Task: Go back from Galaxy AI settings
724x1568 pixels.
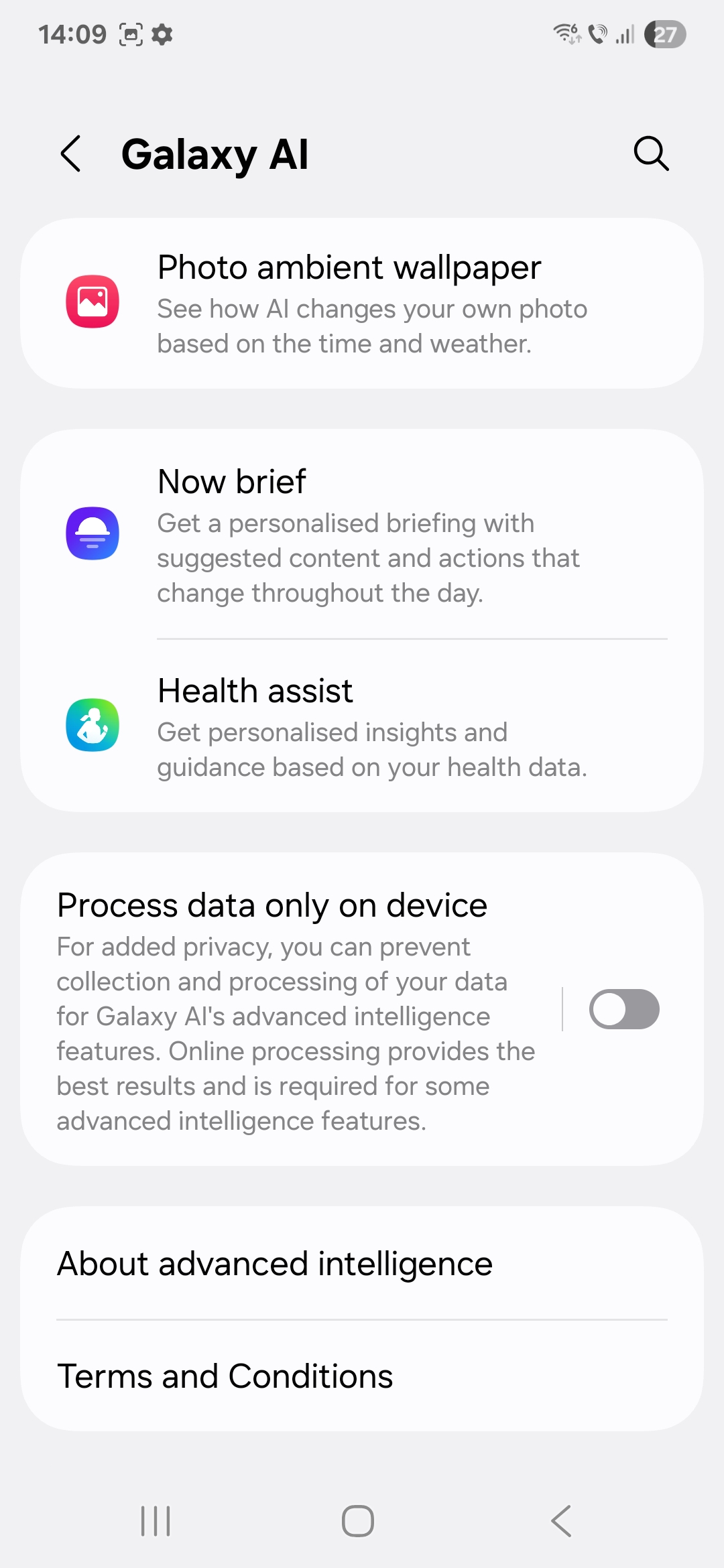Action: 71,153
